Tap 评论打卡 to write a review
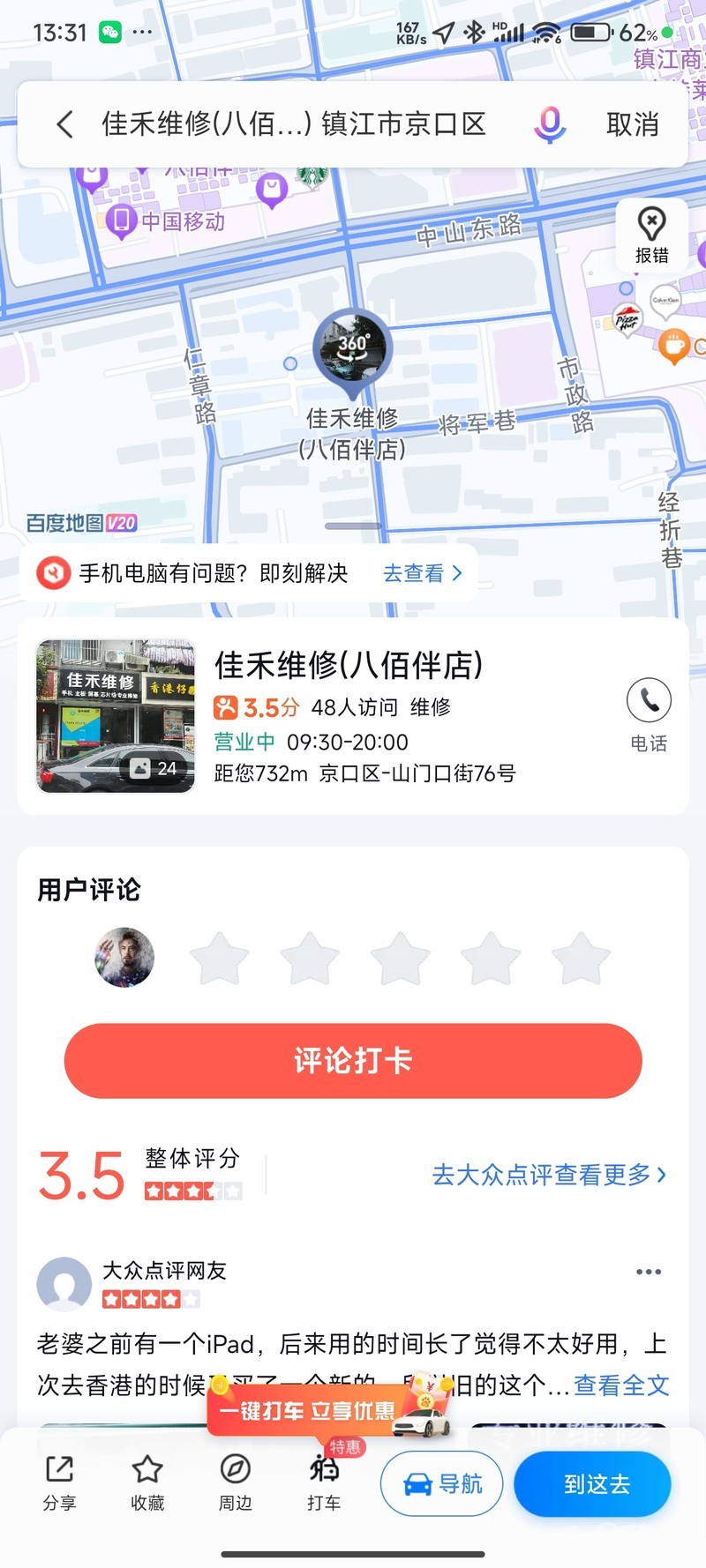Image resolution: width=706 pixels, height=1568 pixels. pyautogui.click(x=353, y=1060)
